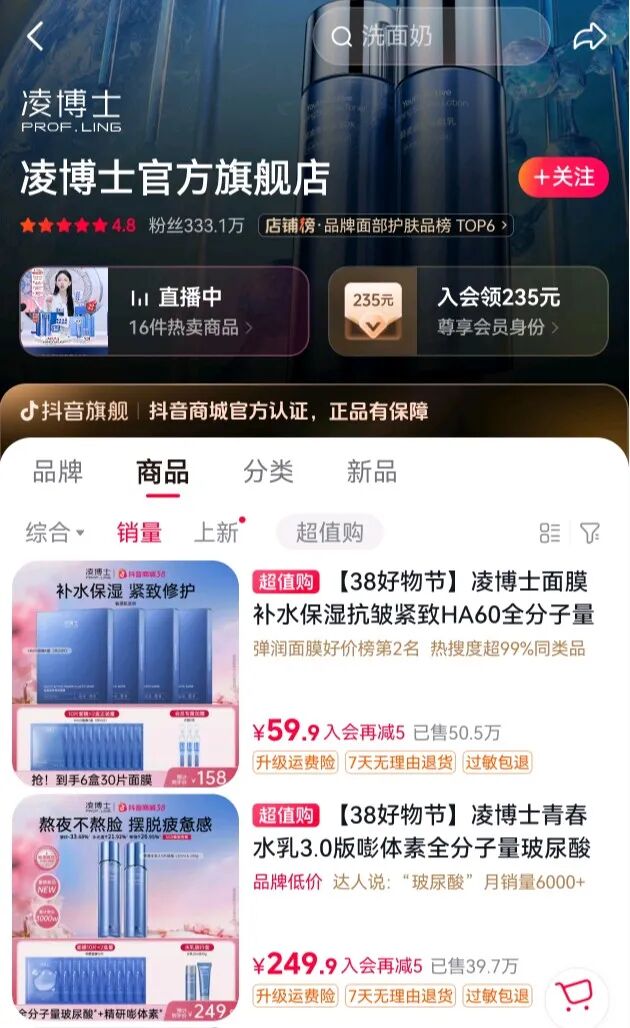Select the 超值购 filter chip
Viewport: 630px width, 1028px height.
329,533
